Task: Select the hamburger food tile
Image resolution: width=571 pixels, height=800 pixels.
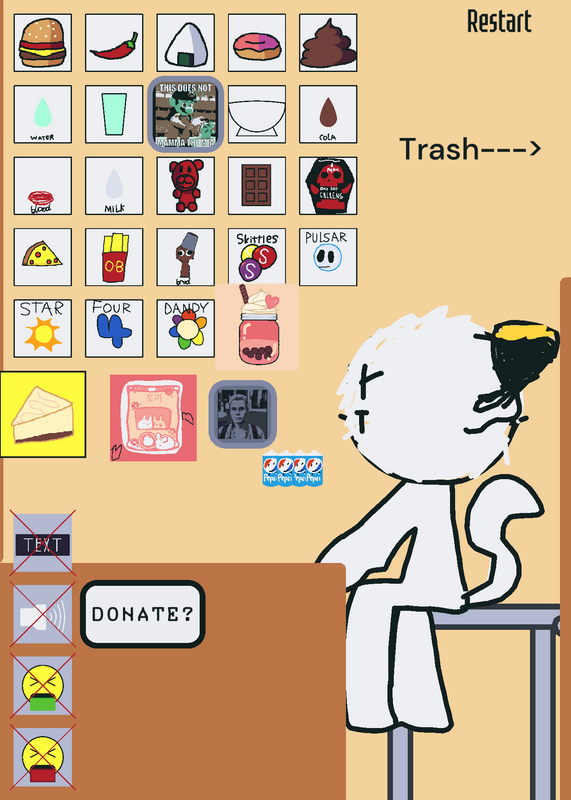Action: [x=43, y=43]
